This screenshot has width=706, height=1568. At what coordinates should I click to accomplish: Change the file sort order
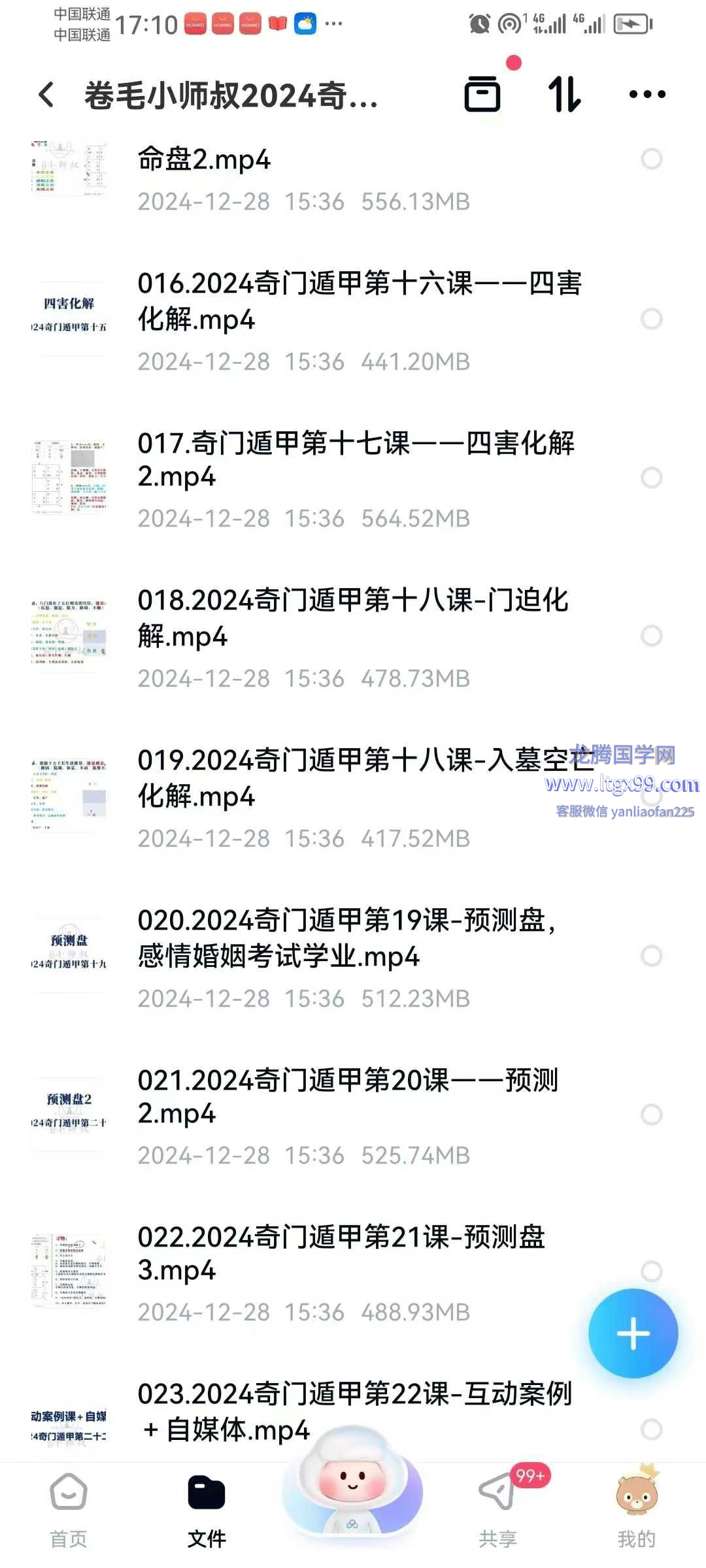coord(564,94)
